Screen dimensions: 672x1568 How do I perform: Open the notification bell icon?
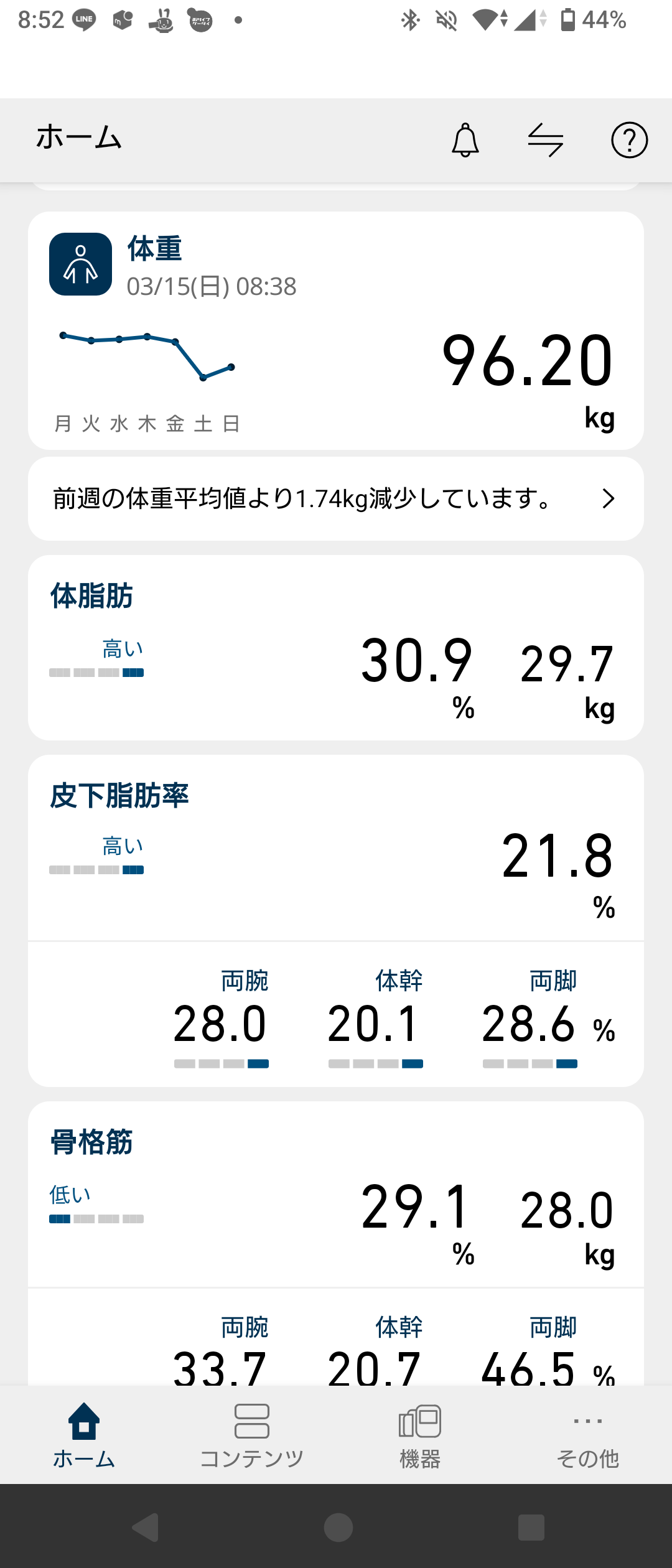point(465,140)
